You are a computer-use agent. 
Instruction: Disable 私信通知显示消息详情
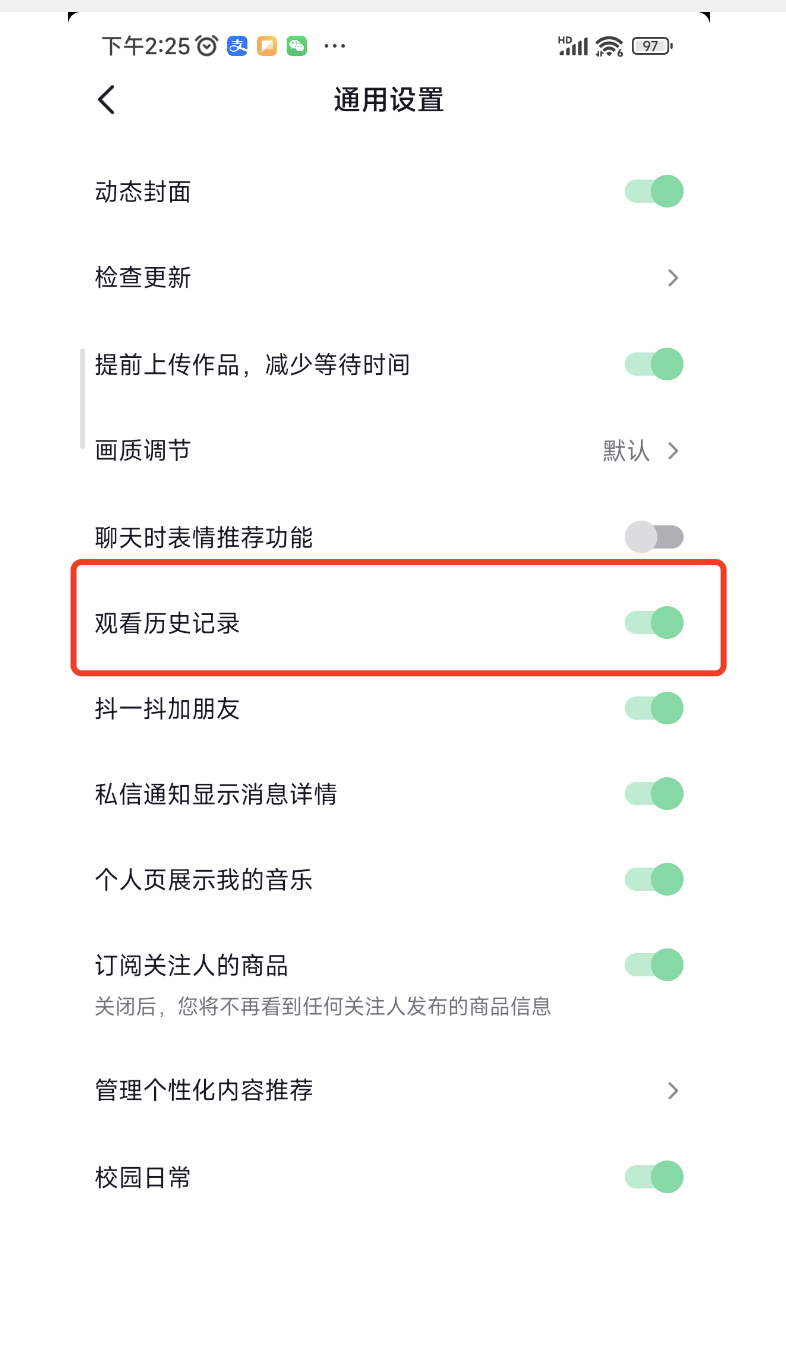(654, 794)
